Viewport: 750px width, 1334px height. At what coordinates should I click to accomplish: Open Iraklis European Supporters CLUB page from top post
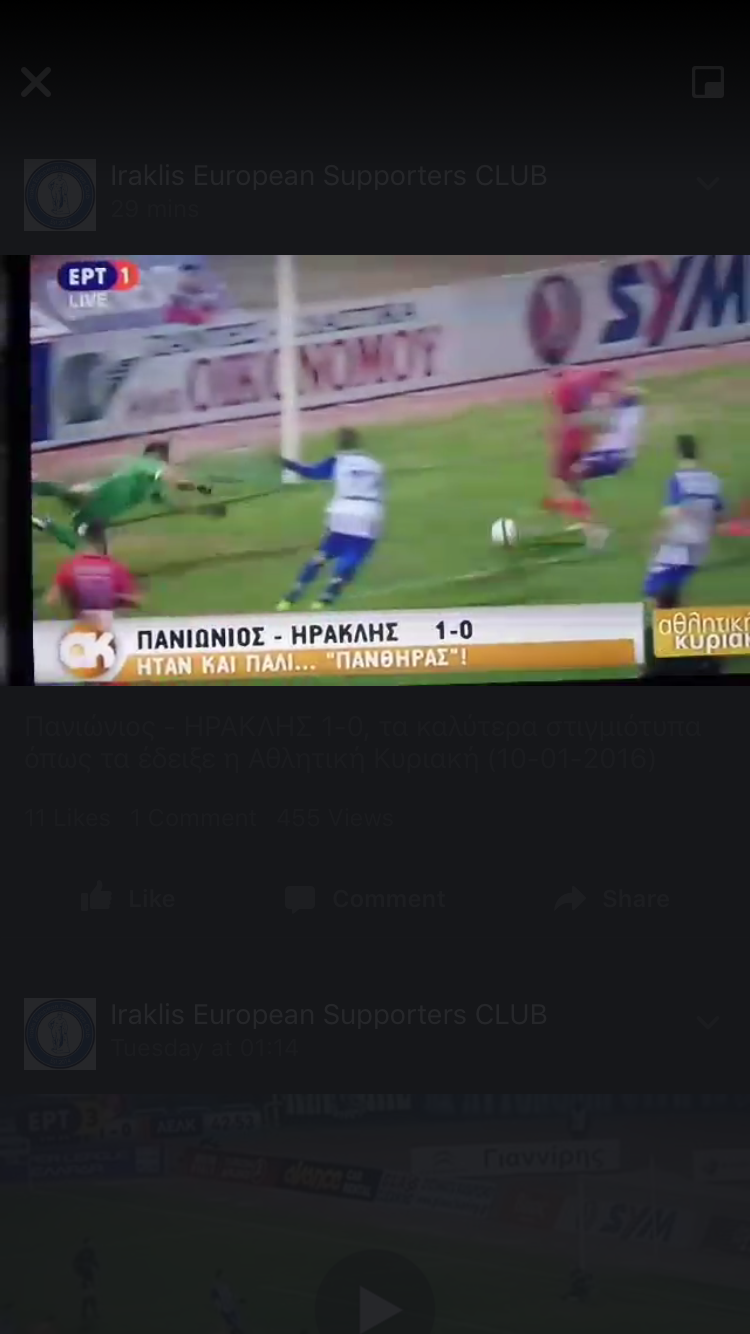pos(328,176)
